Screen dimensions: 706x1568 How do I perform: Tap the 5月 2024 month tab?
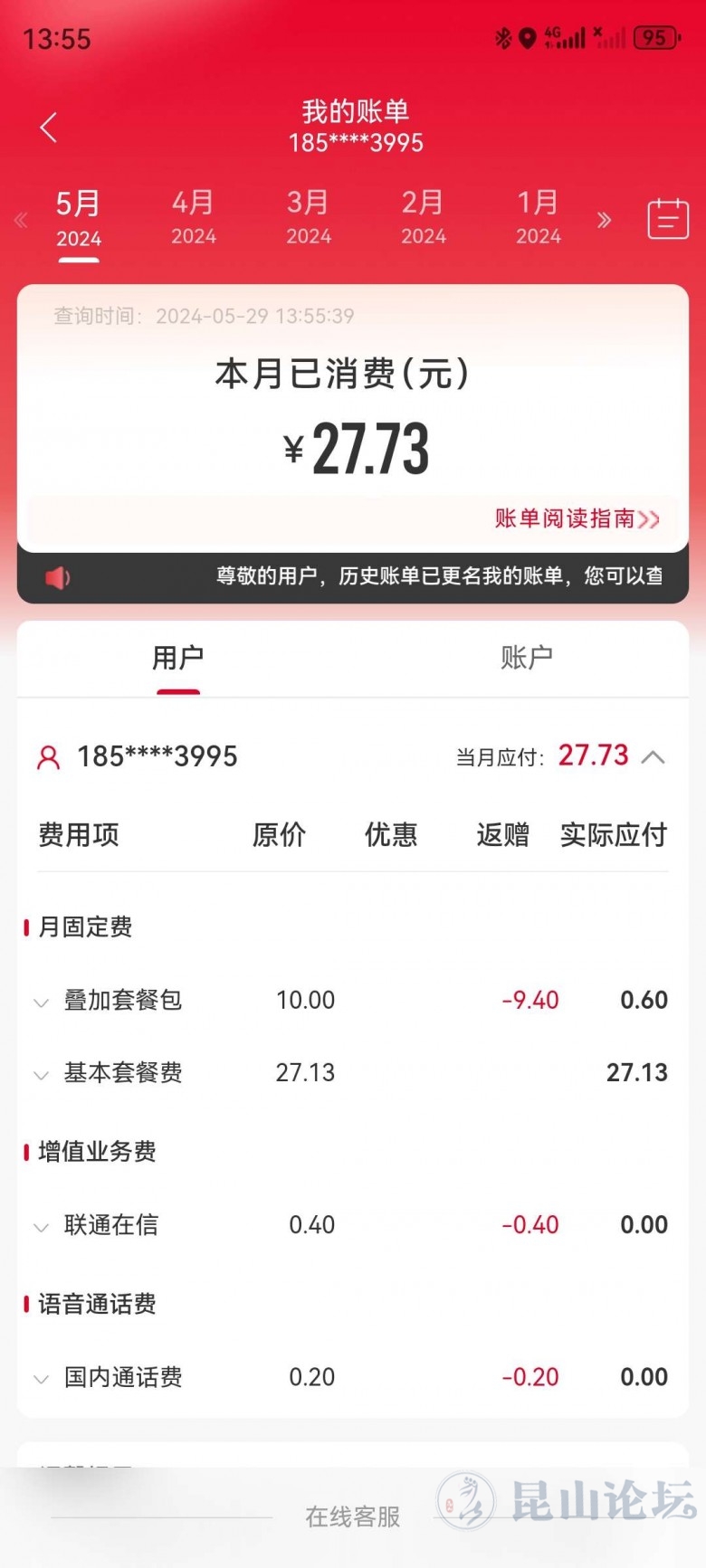click(x=79, y=218)
